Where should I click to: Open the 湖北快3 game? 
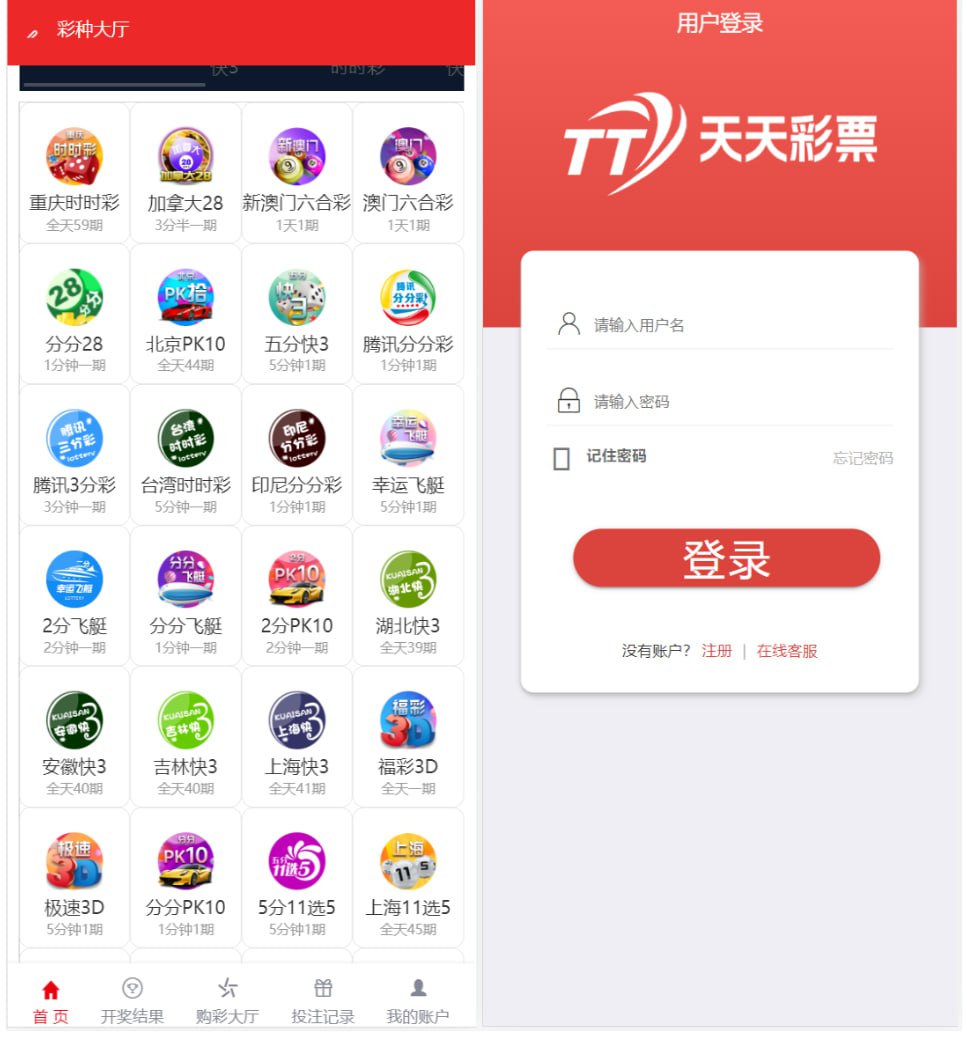[x=407, y=595]
